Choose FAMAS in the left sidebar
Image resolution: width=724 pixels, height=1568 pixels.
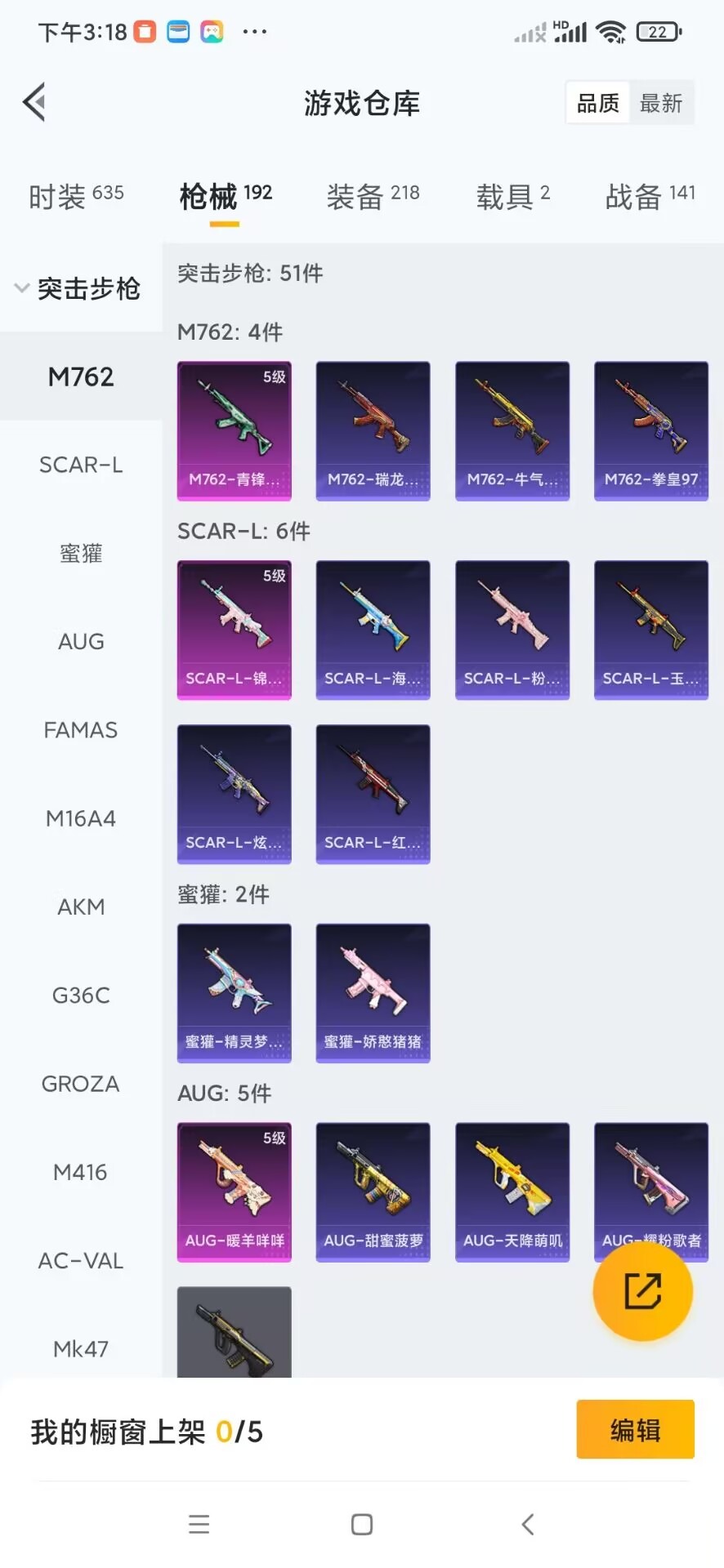pos(80,730)
